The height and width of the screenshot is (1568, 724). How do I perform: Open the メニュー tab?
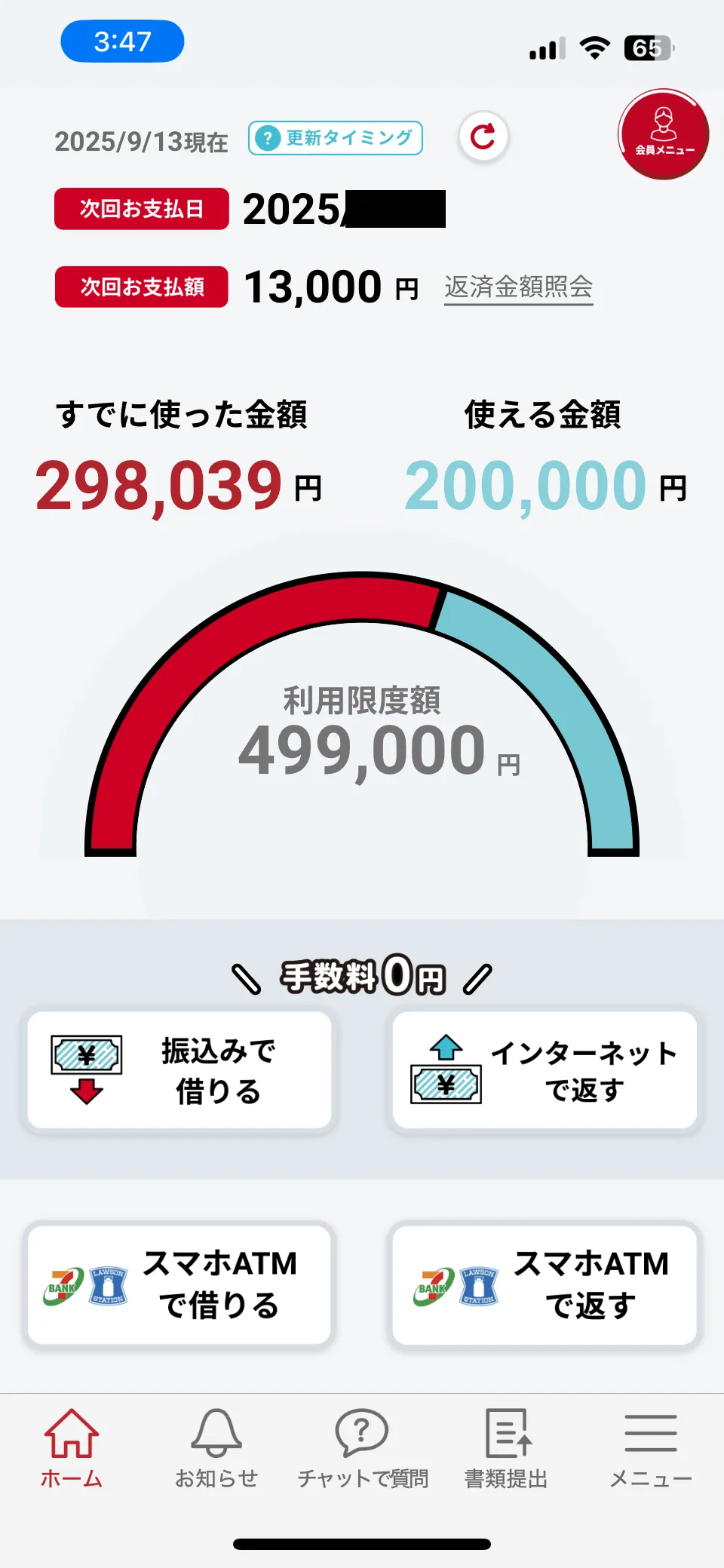tap(650, 1448)
